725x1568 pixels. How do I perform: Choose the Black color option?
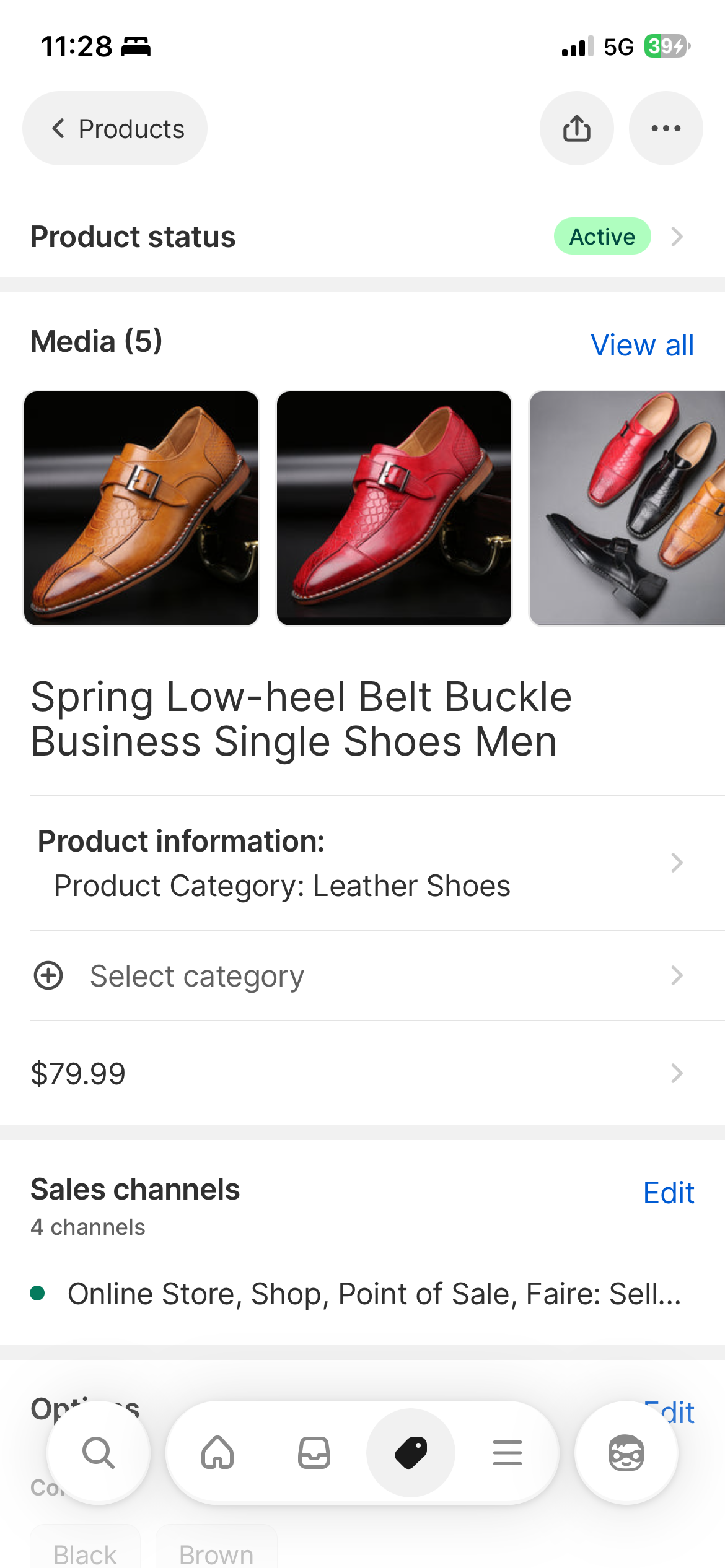coord(85,1553)
